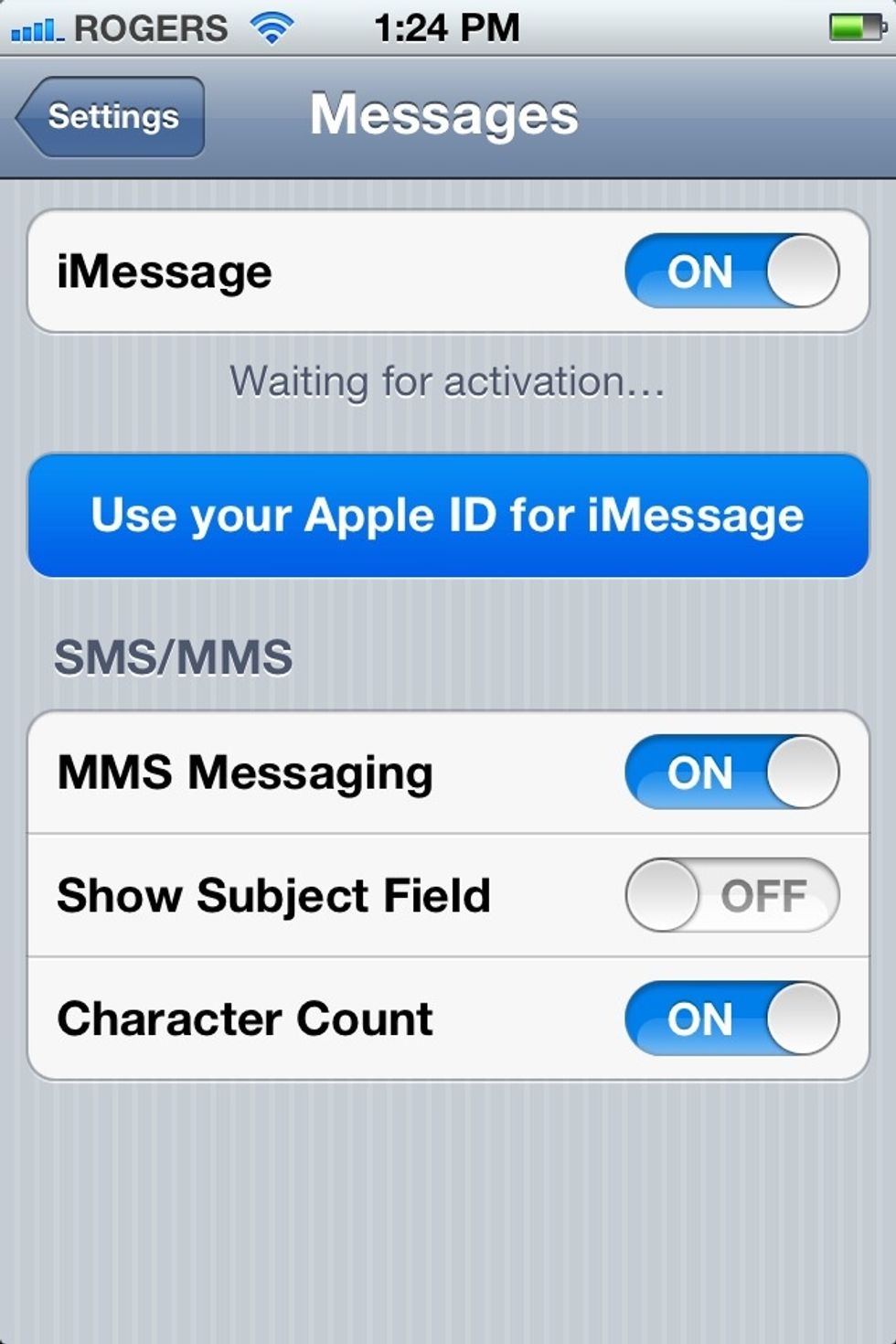Turn off Character Count

[731, 1019]
